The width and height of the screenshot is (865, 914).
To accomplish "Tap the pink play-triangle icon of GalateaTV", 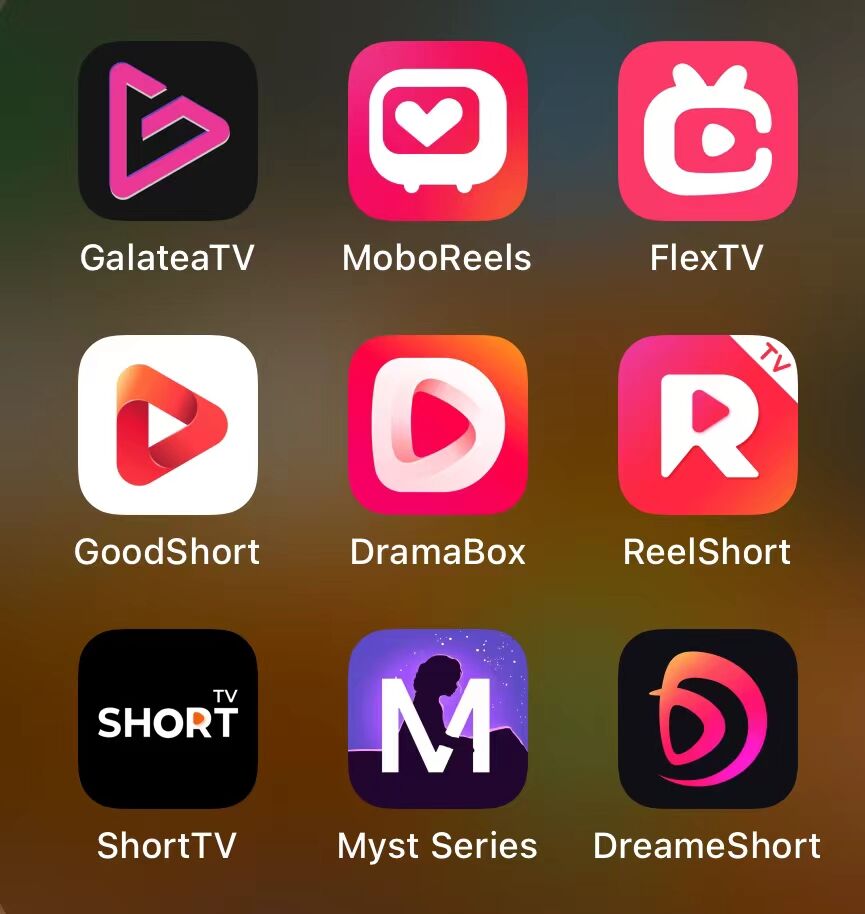I will click(x=168, y=131).
